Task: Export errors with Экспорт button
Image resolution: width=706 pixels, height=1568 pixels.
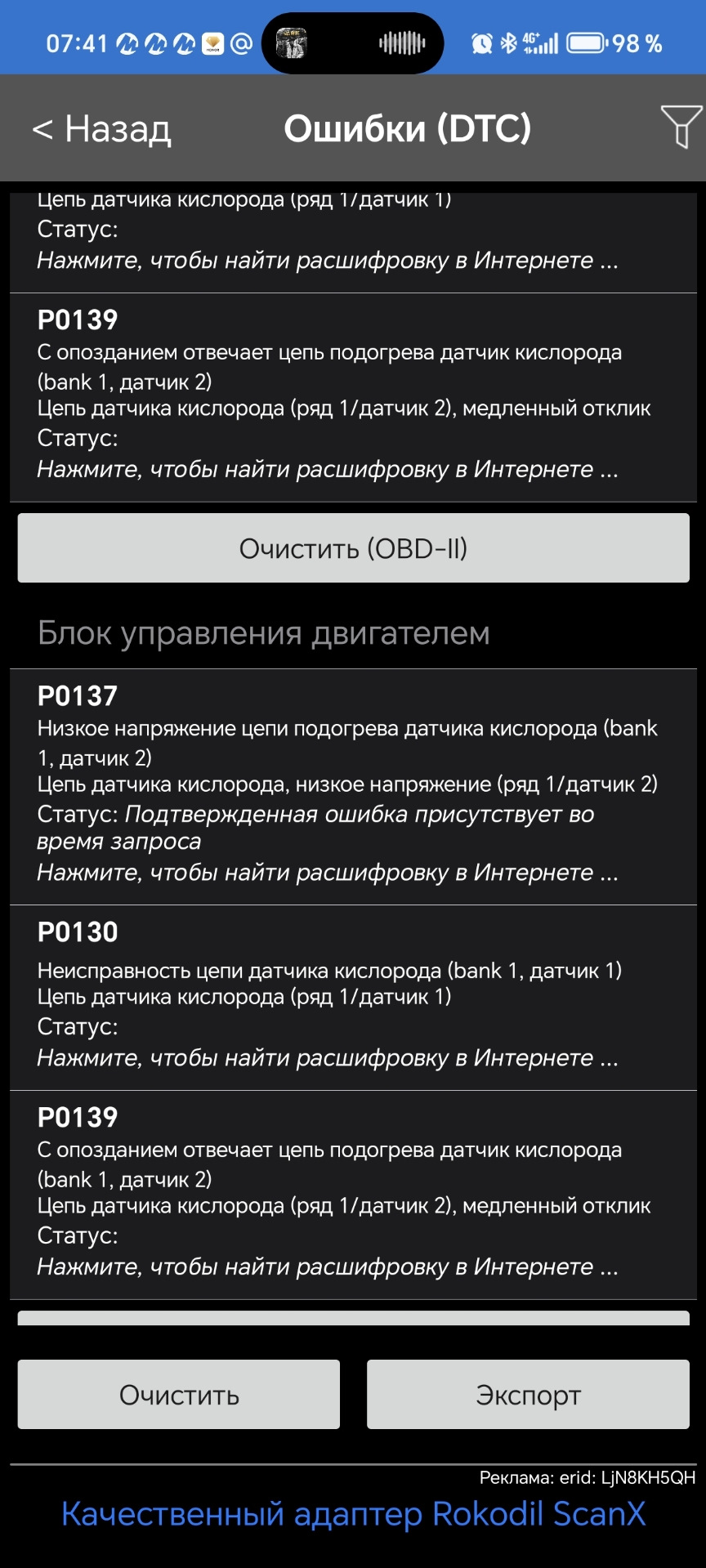Action: pyautogui.click(x=528, y=1395)
